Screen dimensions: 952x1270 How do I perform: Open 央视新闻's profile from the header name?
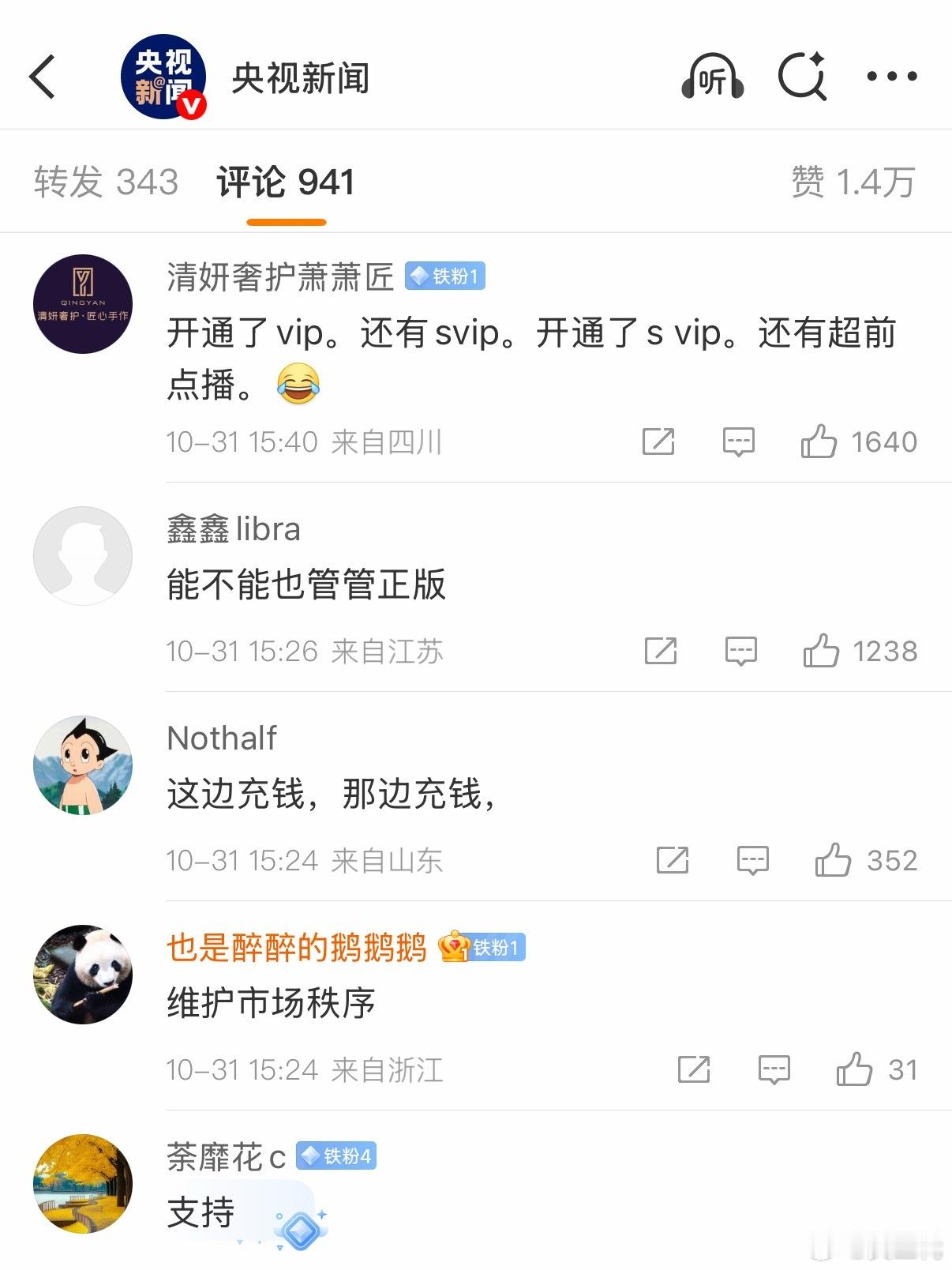pyautogui.click(x=303, y=77)
